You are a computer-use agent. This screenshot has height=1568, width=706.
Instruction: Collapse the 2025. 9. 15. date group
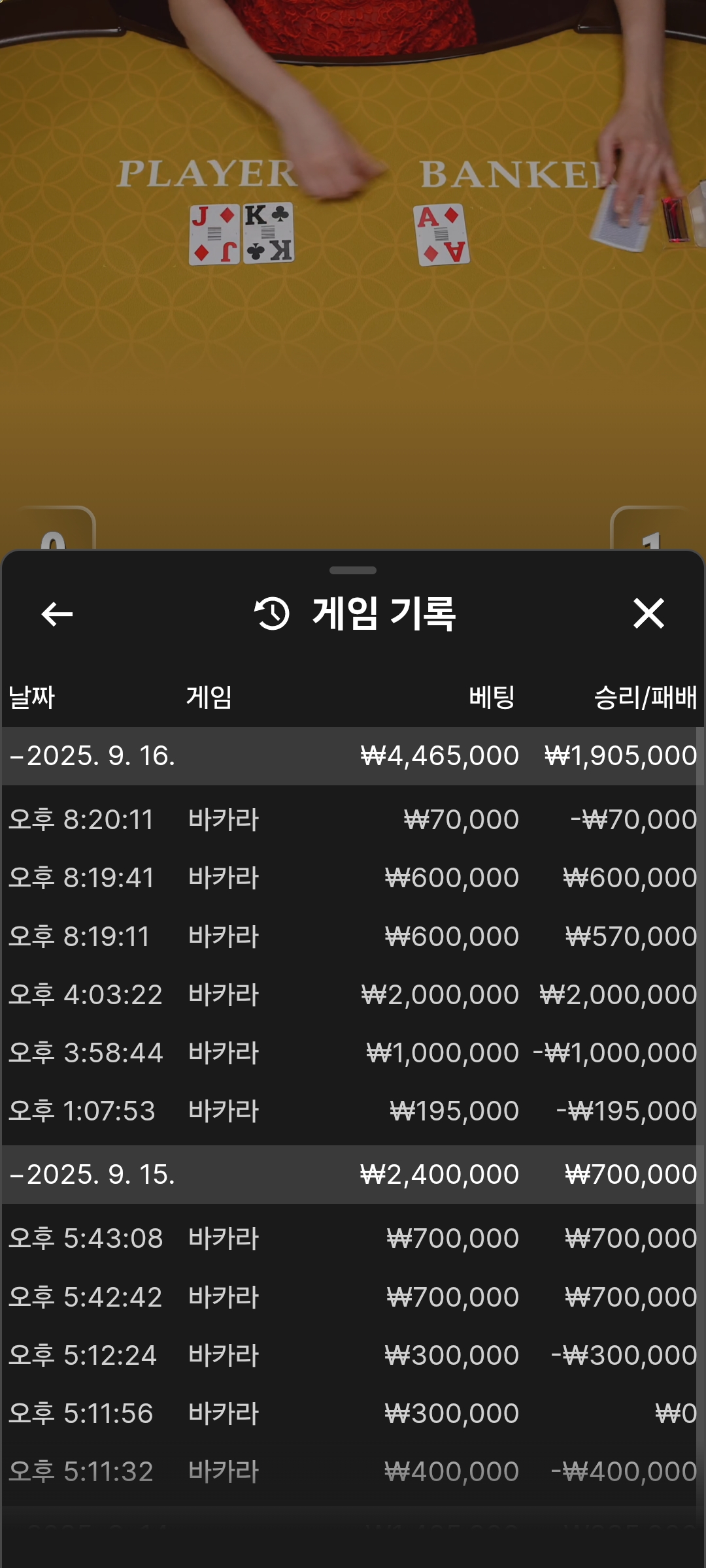pos(92,1174)
